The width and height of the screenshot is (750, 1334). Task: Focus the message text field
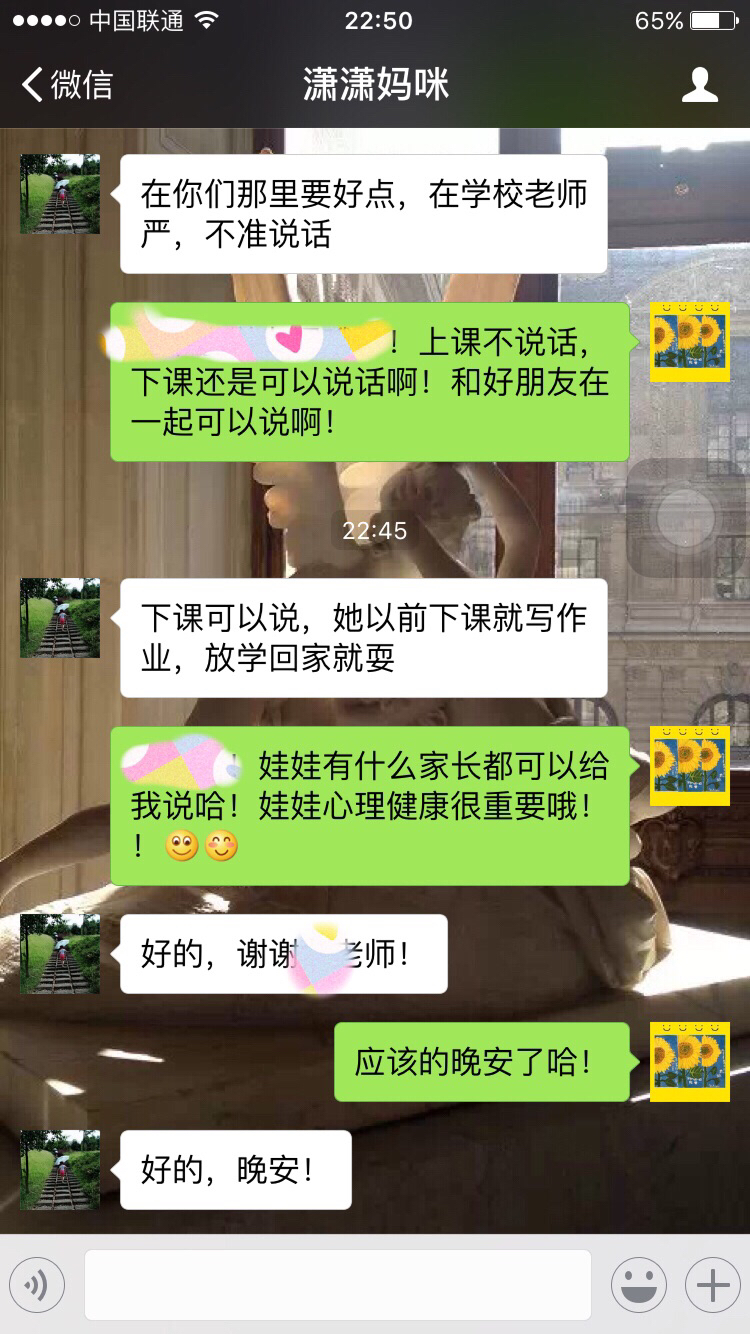pyautogui.click(x=337, y=1285)
